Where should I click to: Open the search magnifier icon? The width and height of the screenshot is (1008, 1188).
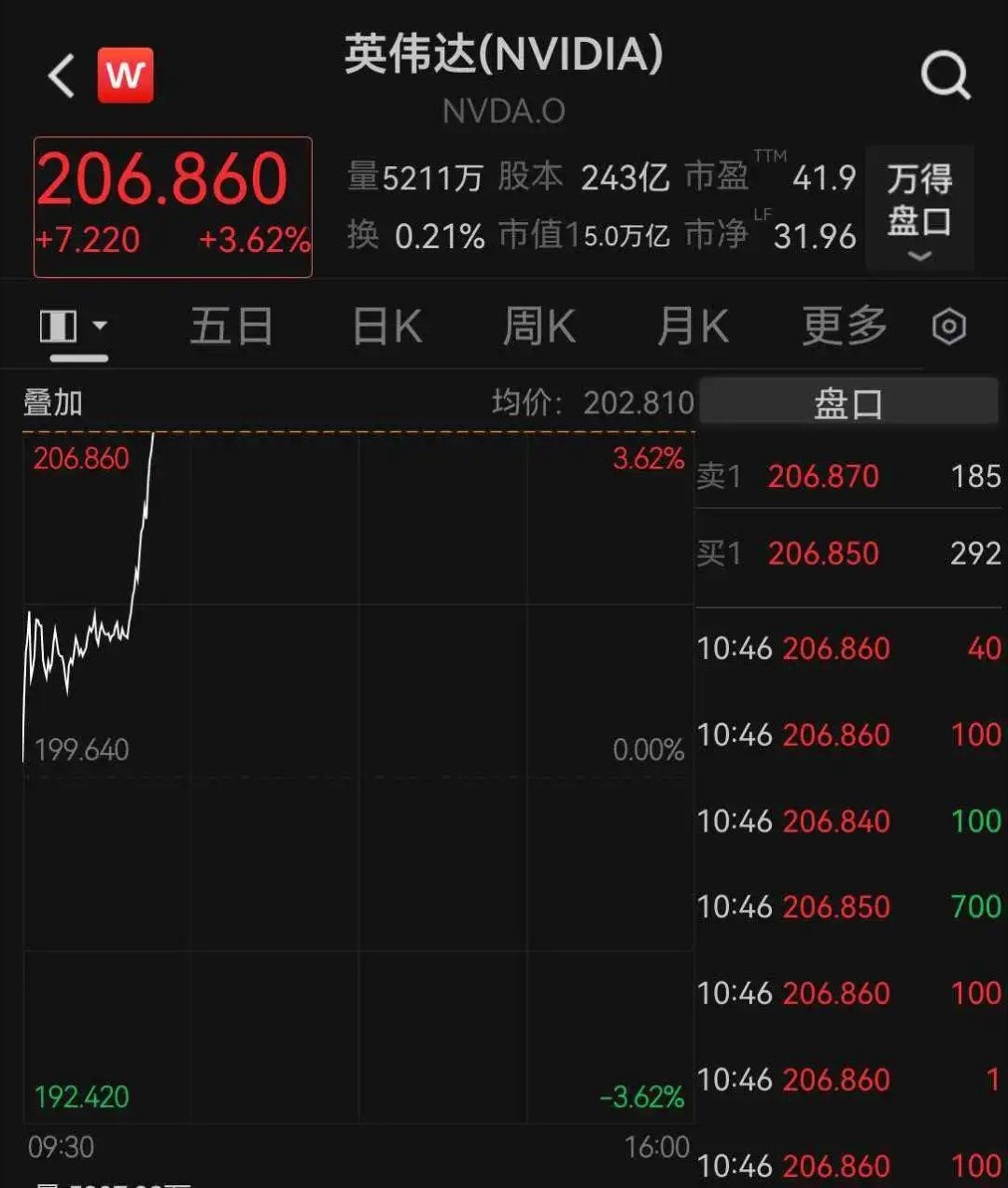click(x=947, y=75)
